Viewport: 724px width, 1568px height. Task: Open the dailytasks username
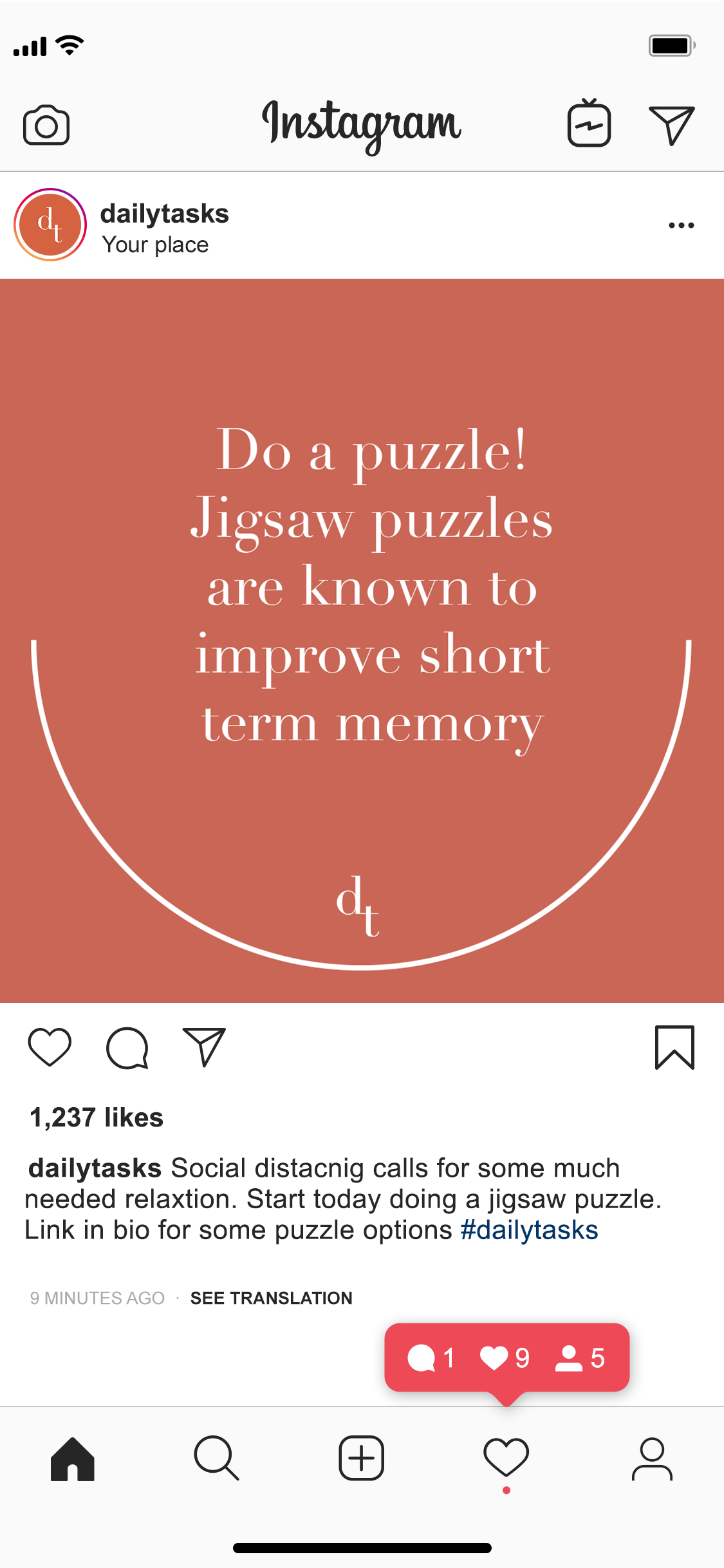(164, 213)
